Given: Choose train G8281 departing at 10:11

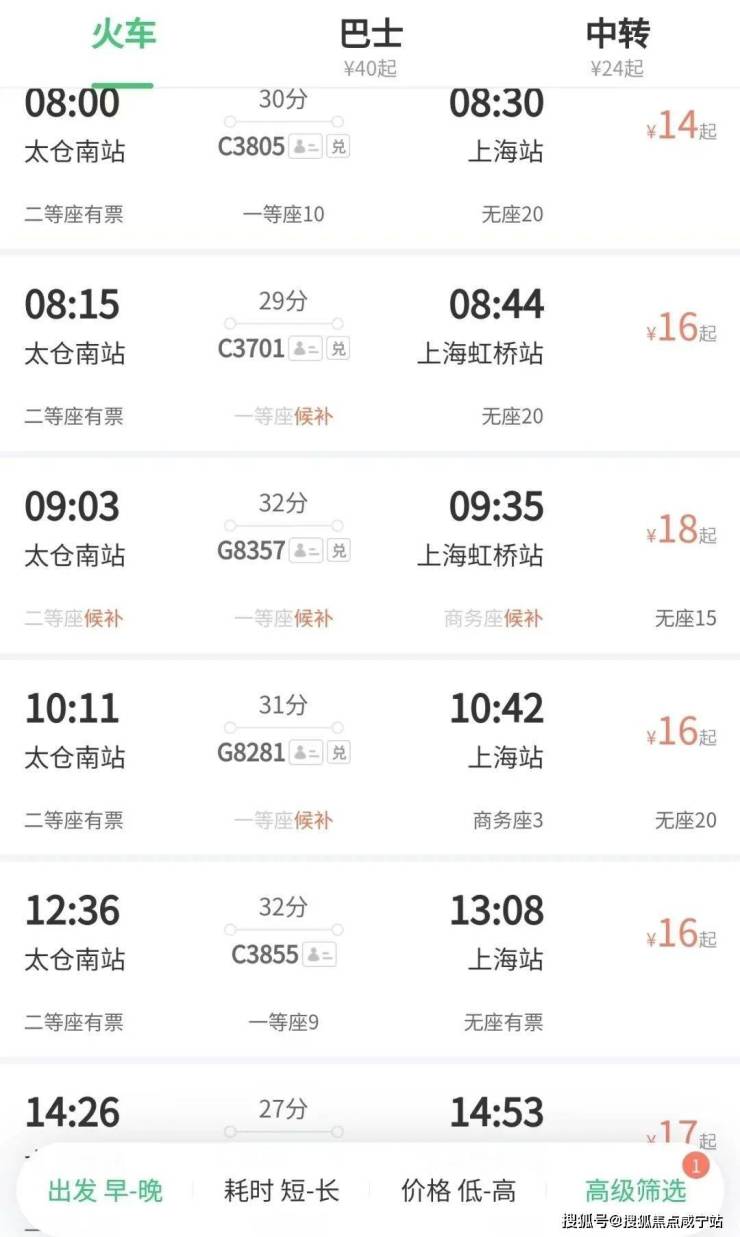Looking at the screenshot, I should point(370,758).
